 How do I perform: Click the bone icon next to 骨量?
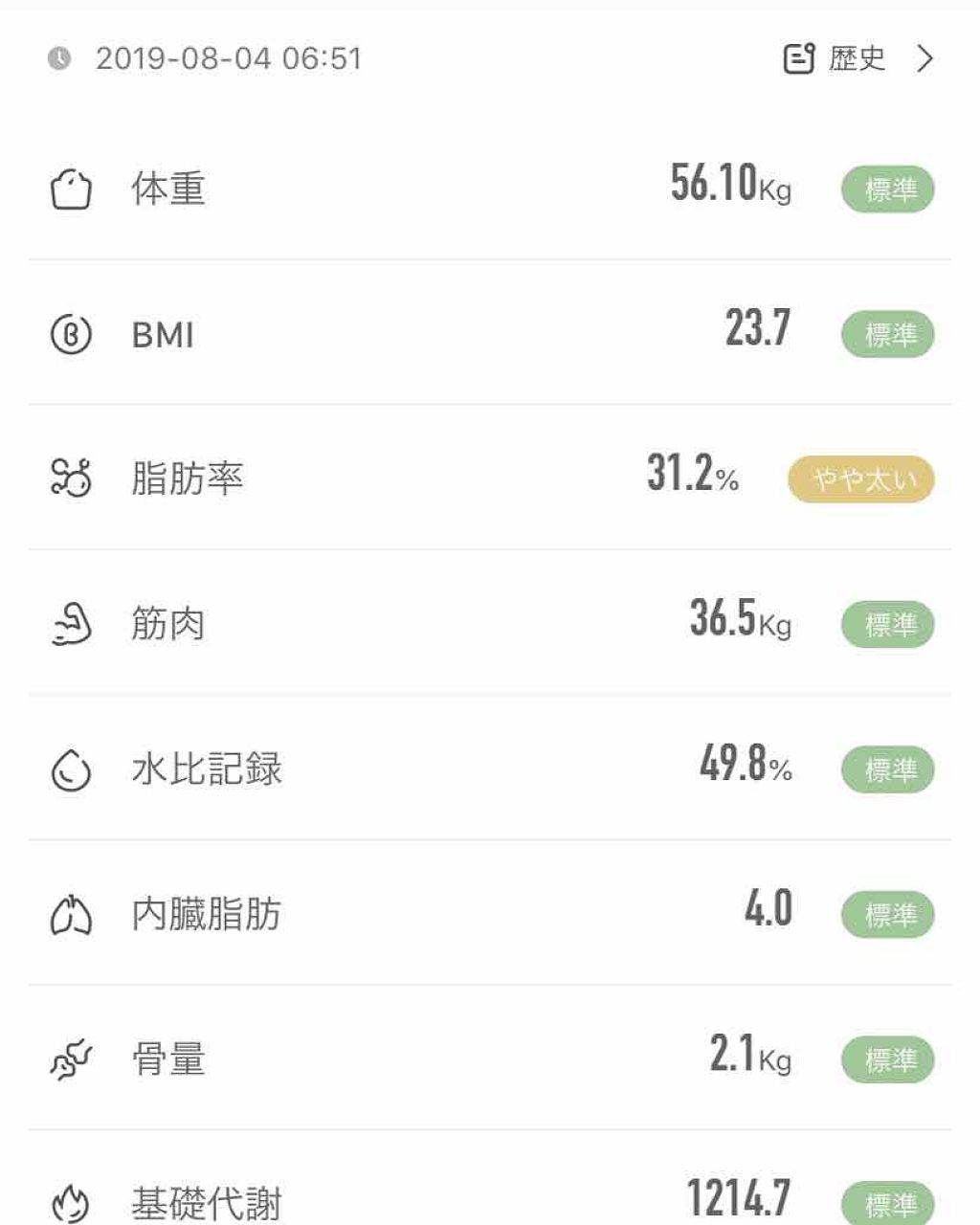point(71,1058)
